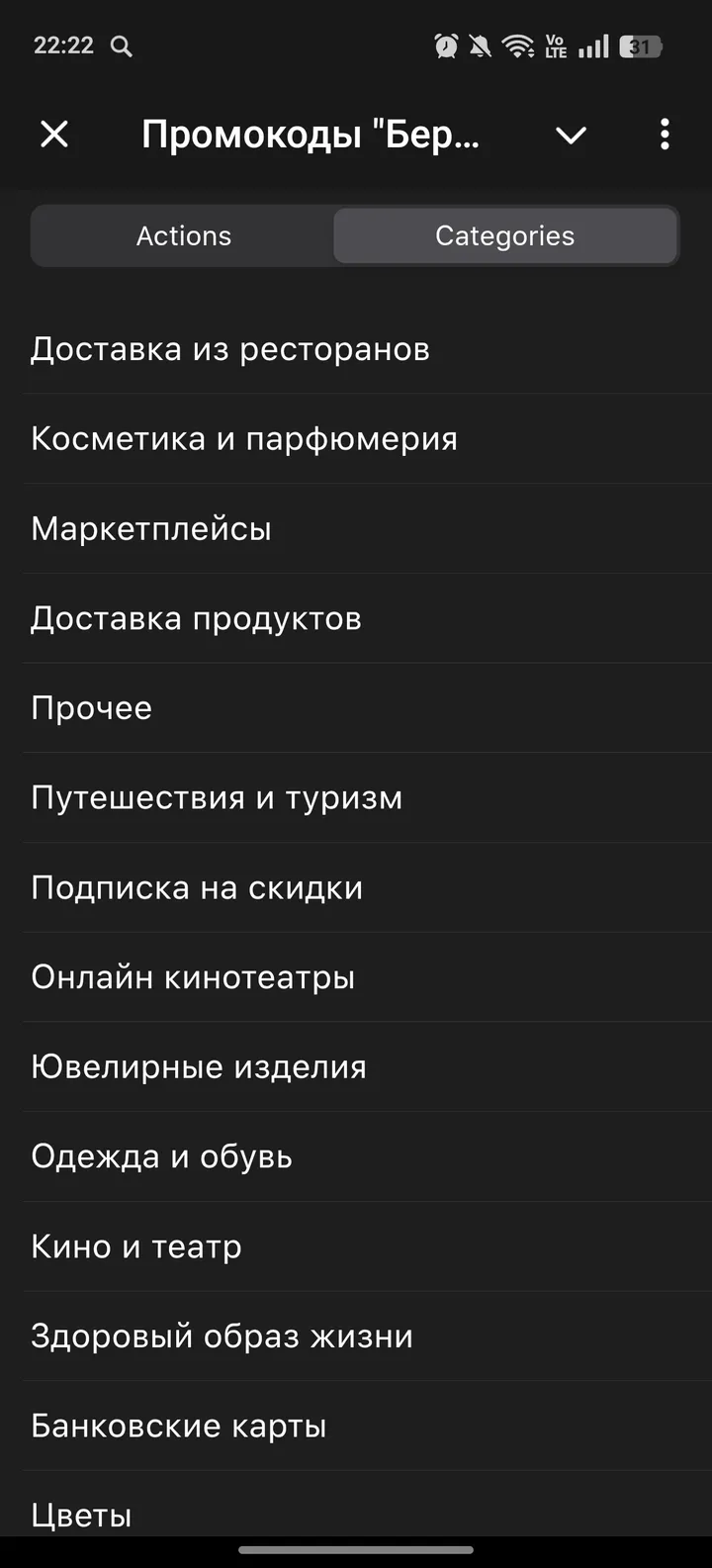
Task: Click the Wi-Fi signal icon
Action: point(518,46)
